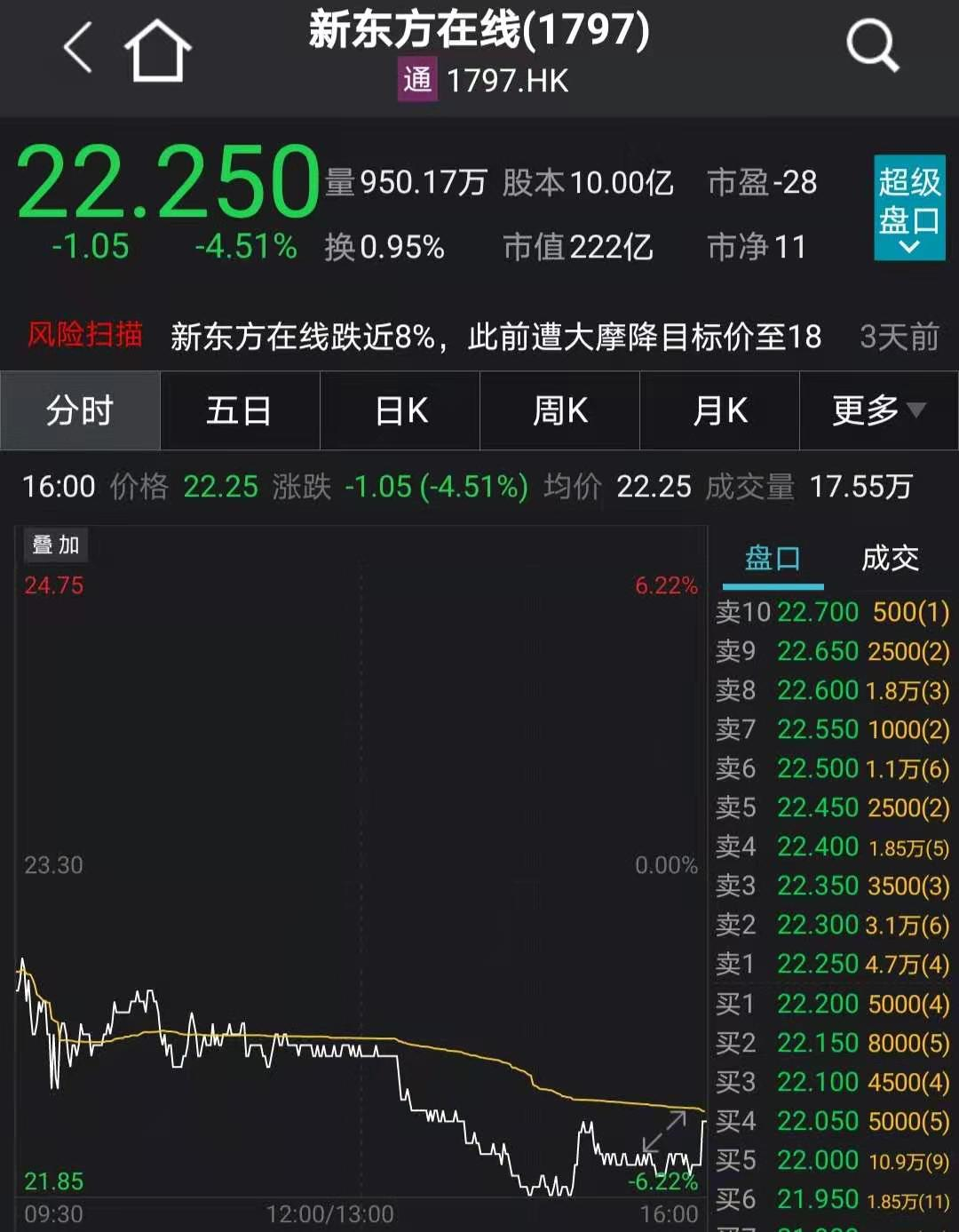Image resolution: width=959 pixels, height=1232 pixels.
Task: Open the 更多 chart options dropdown
Action: 878,410
